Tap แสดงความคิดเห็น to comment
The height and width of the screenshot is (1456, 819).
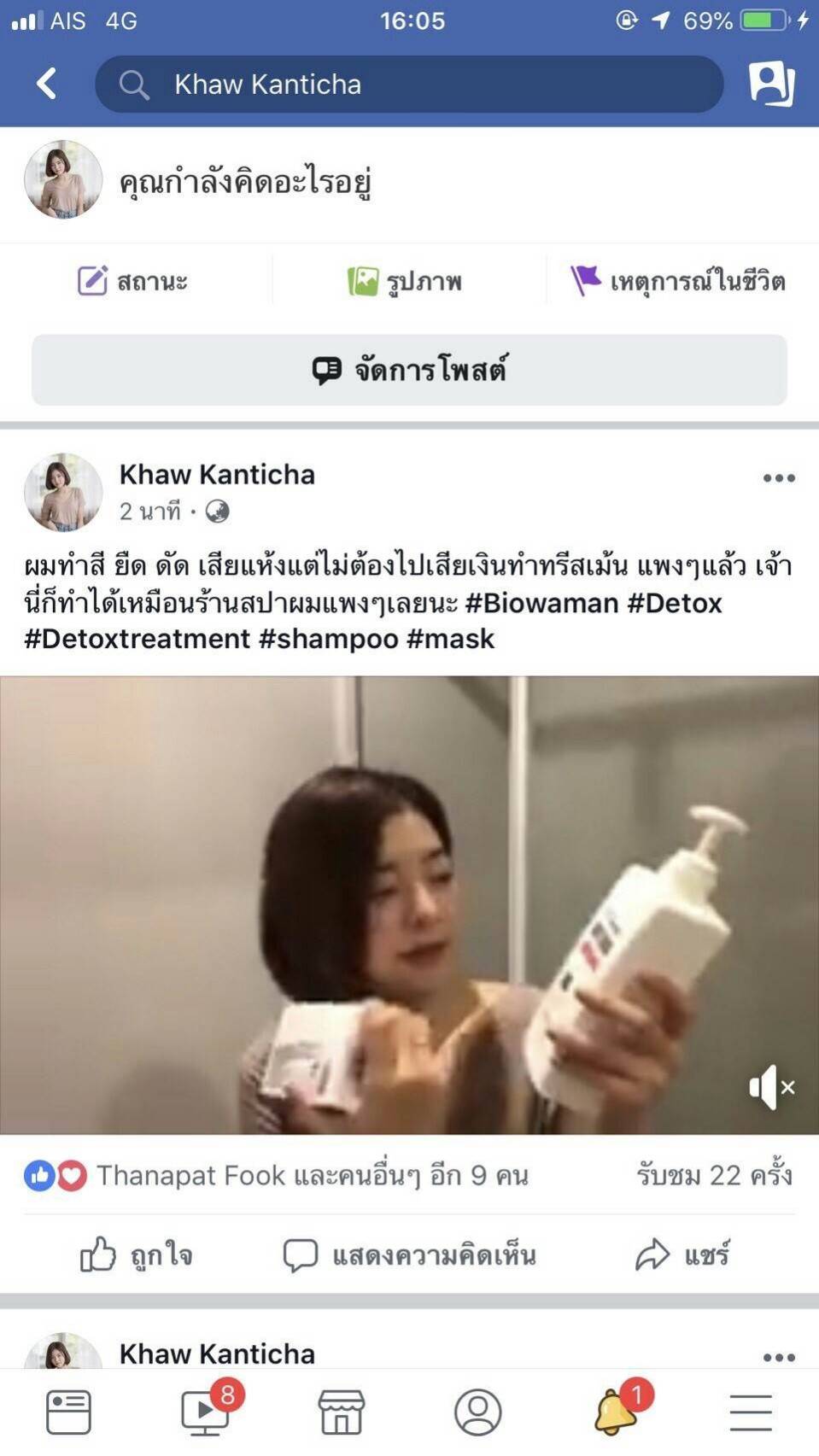pyautogui.click(x=409, y=1255)
